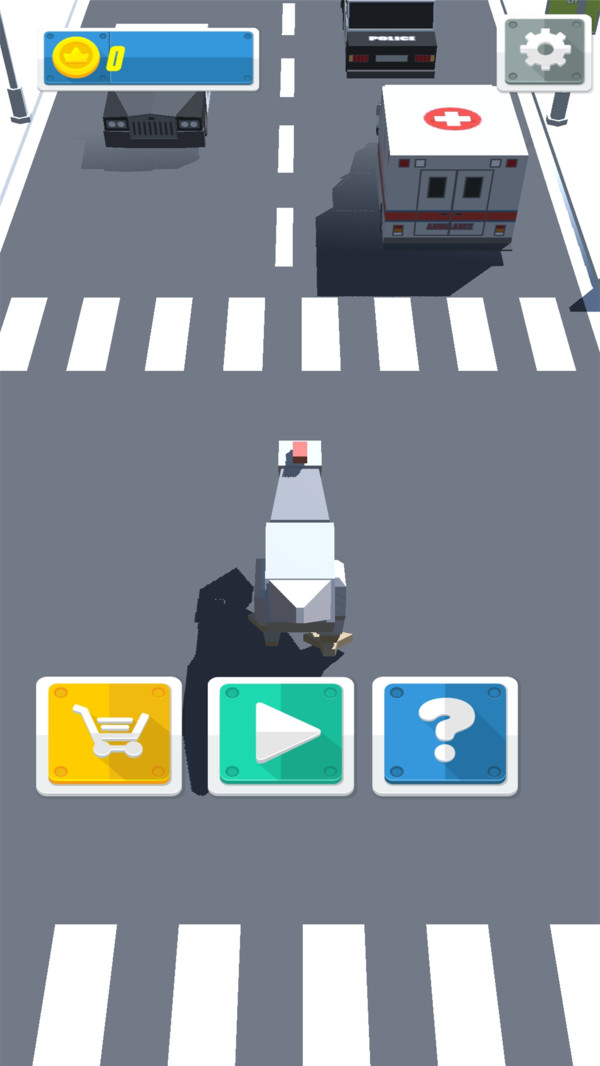Start the game with the play button
The height and width of the screenshot is (1066, 600).
click(281, 734)
